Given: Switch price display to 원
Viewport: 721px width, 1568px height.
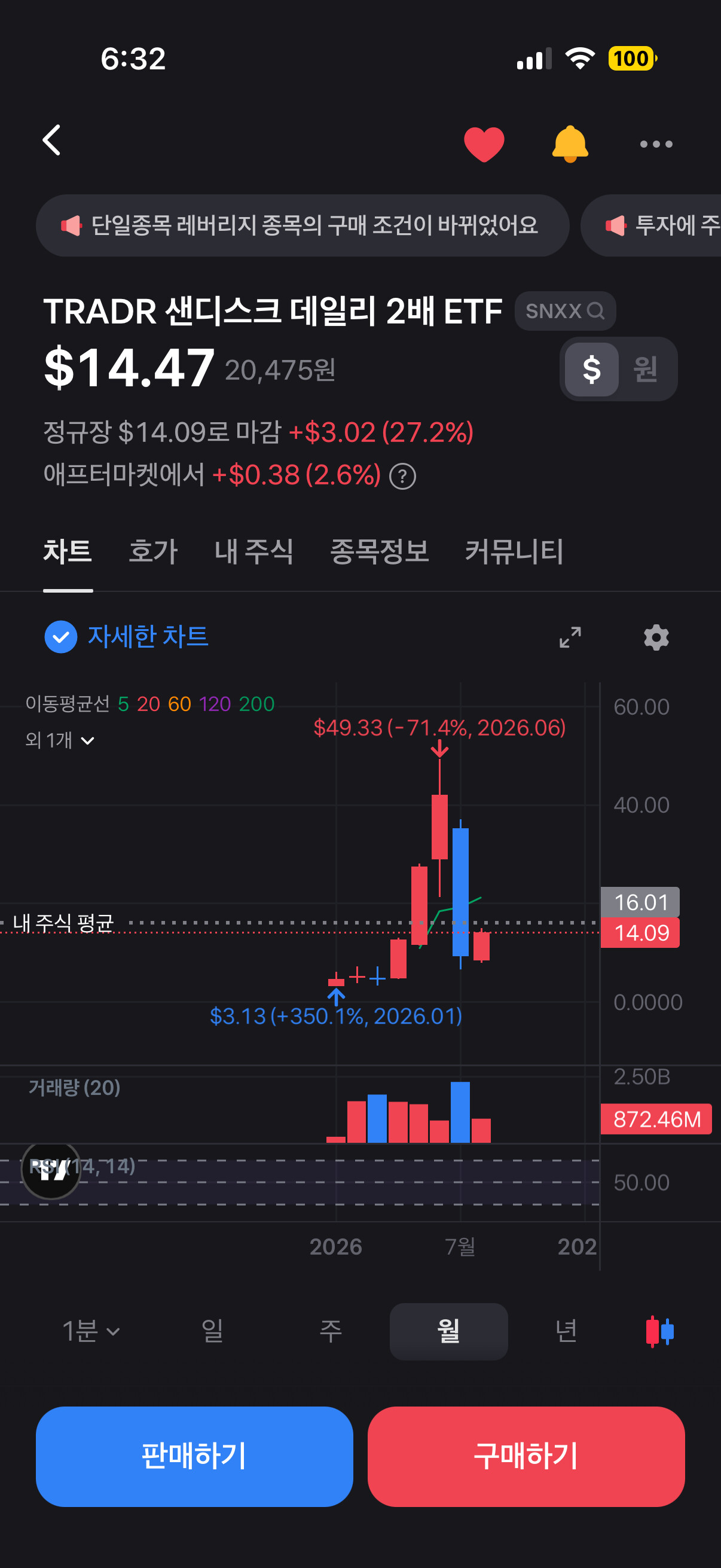Looking at the screenshot, I should tap(646, 369).
